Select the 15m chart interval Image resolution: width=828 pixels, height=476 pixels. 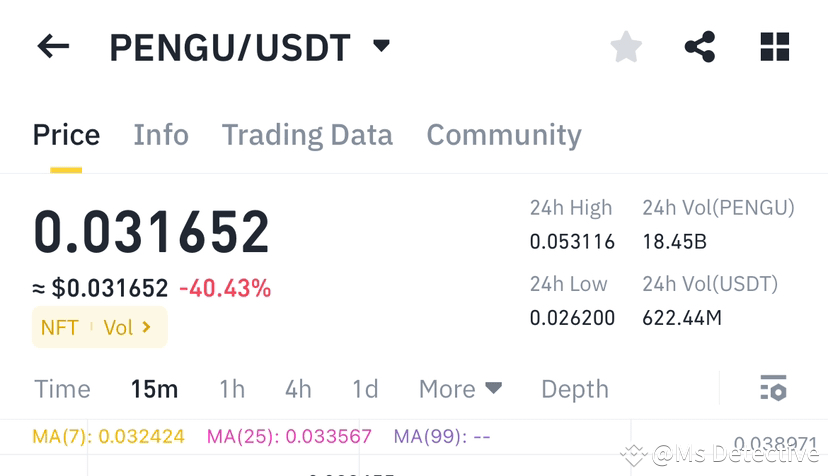point(154,389)
